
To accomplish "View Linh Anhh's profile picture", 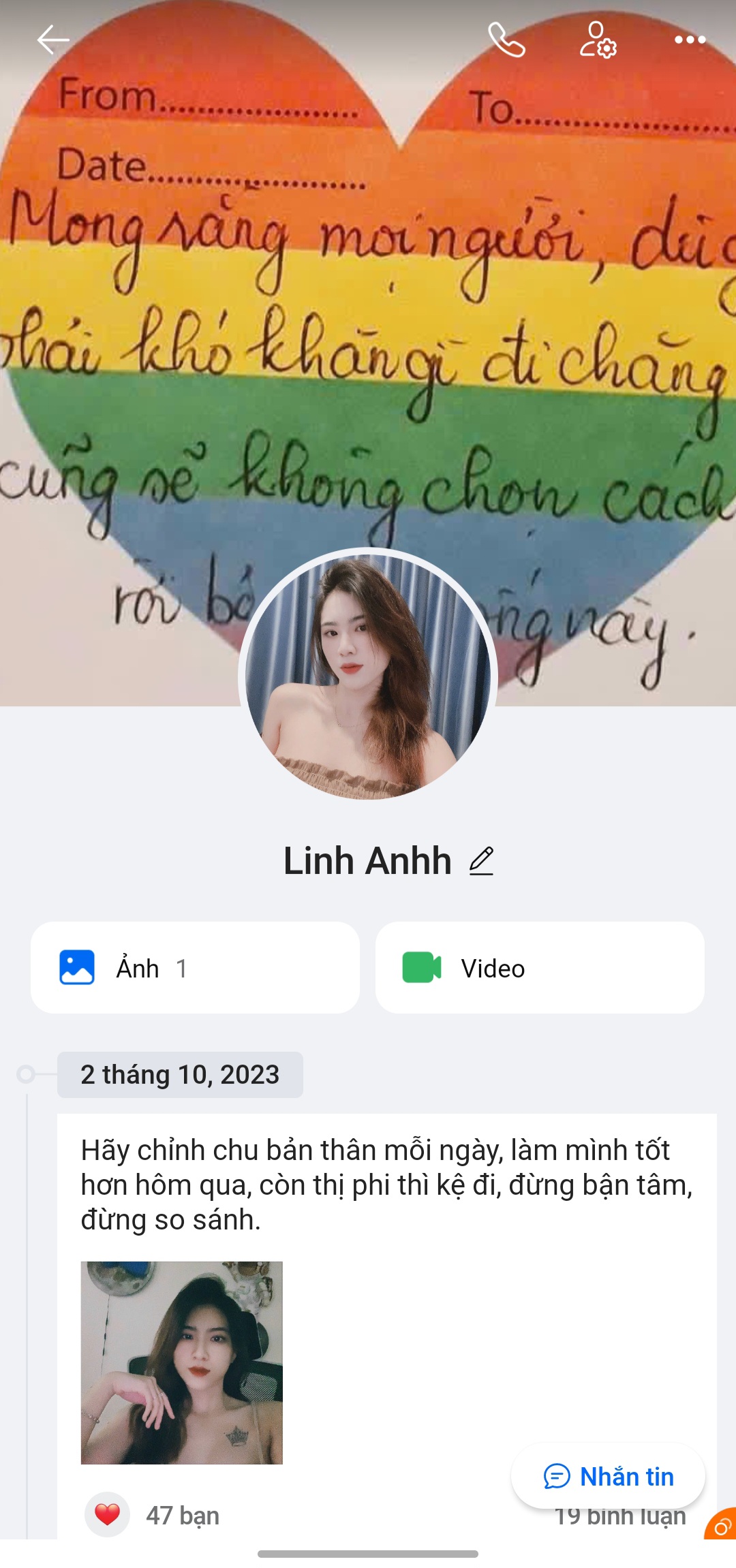I will point(368,676).
